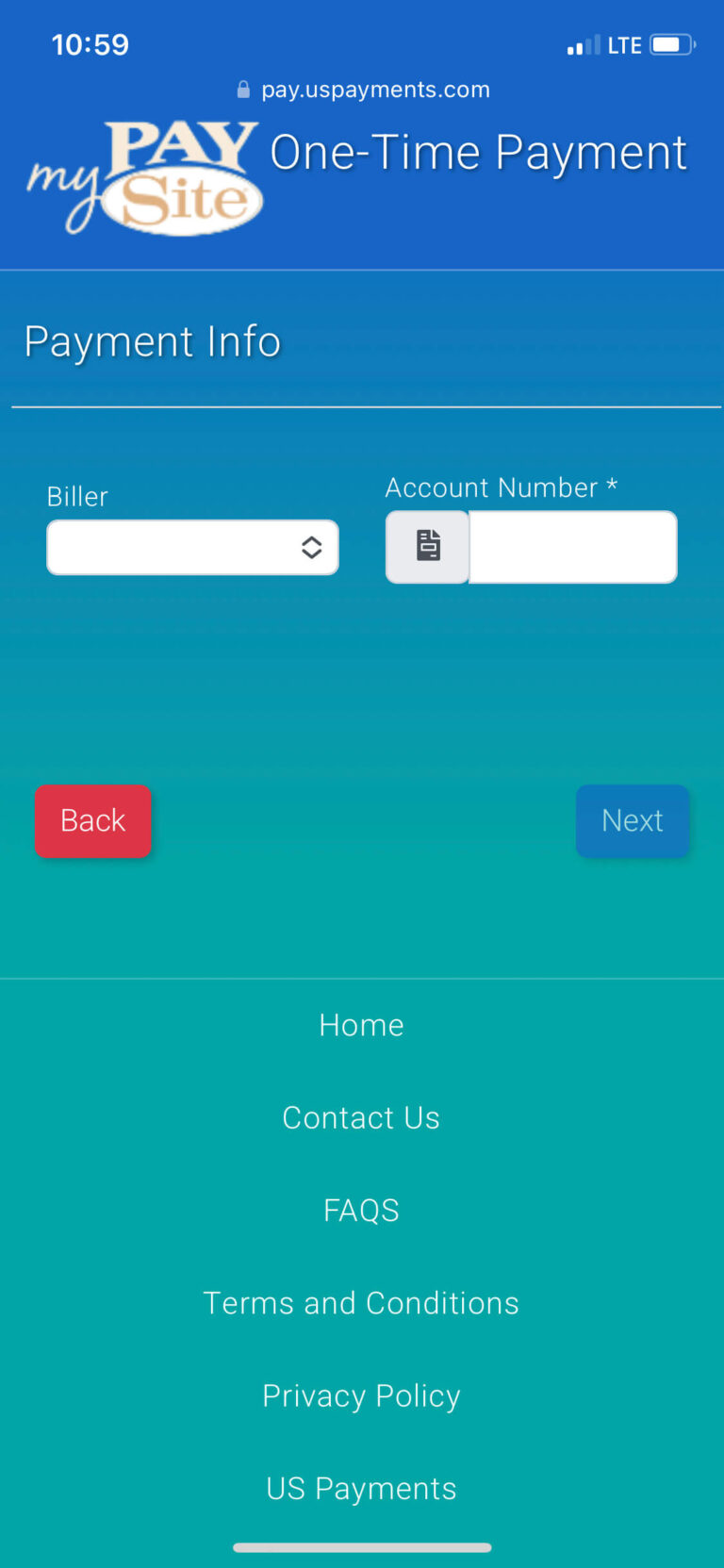Open Contact Us

tap(361, 1117)
